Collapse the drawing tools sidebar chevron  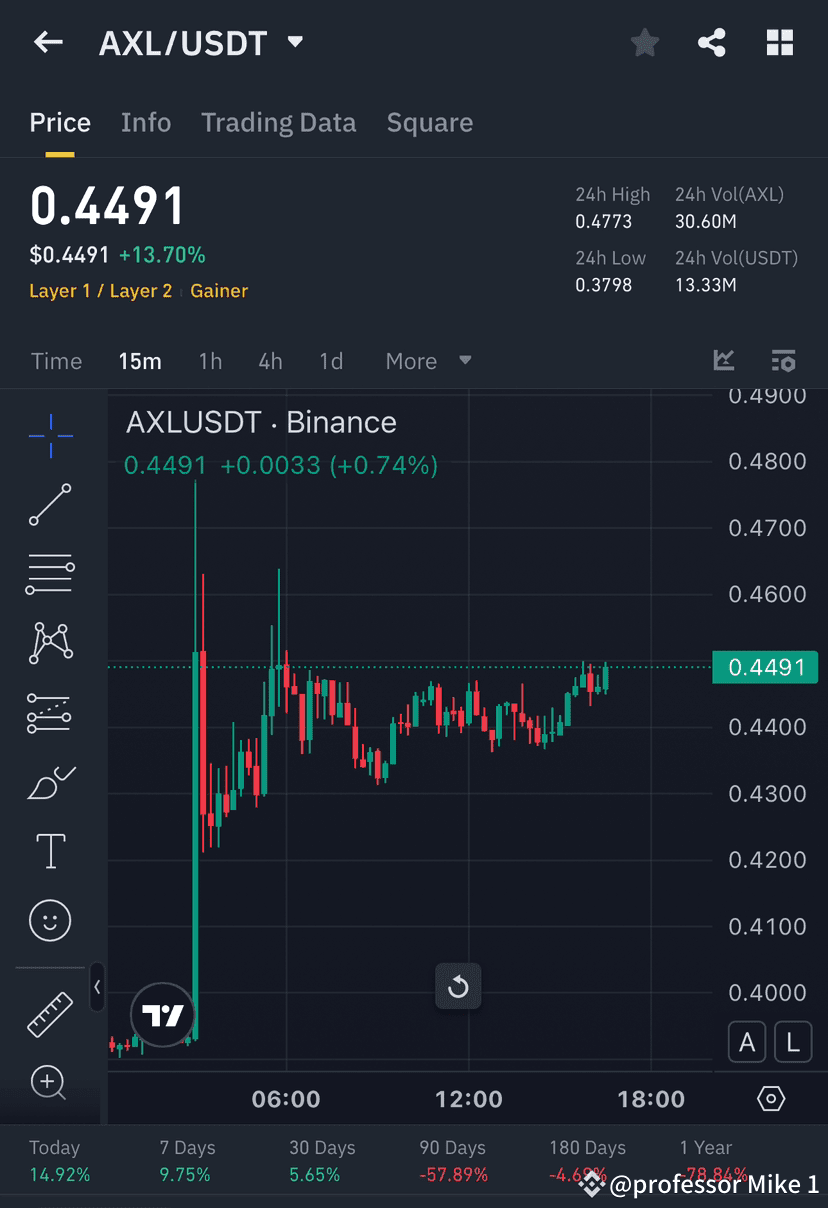(97, 987)
